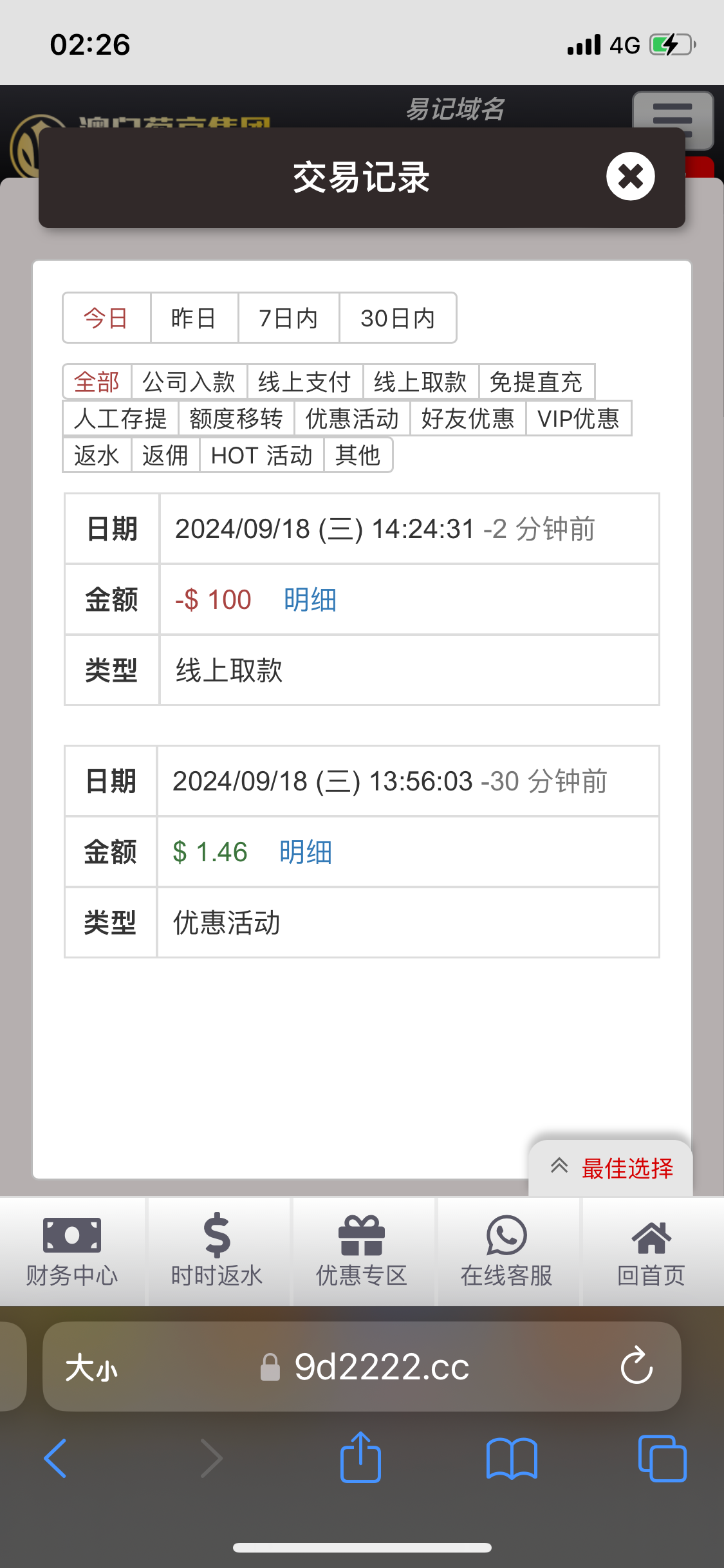724x1568 pixels.
Task: Return to 回首页
Action: tap(651, 1251)
